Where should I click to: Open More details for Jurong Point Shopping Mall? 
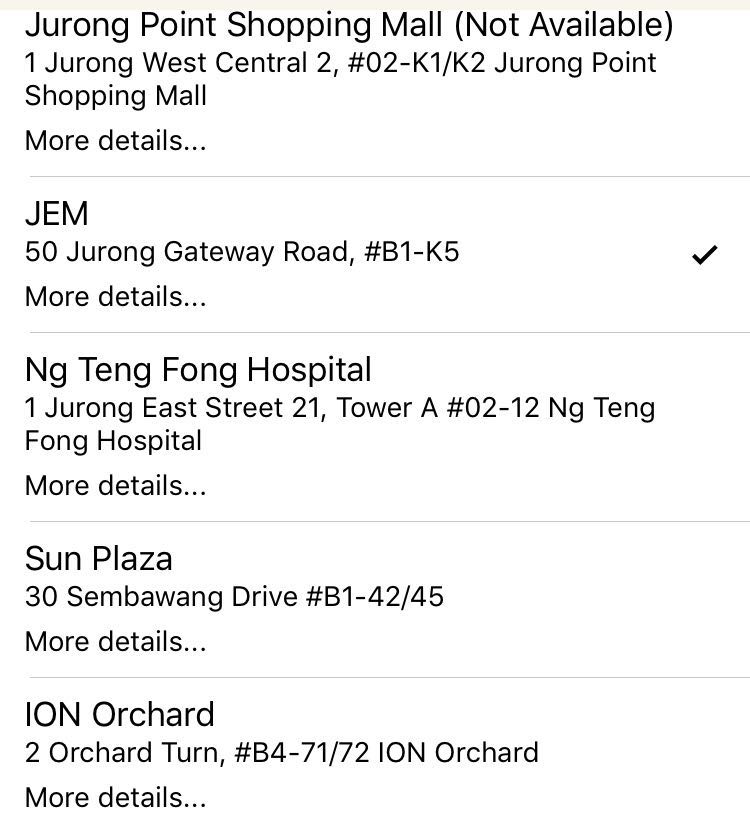point(116,141)
